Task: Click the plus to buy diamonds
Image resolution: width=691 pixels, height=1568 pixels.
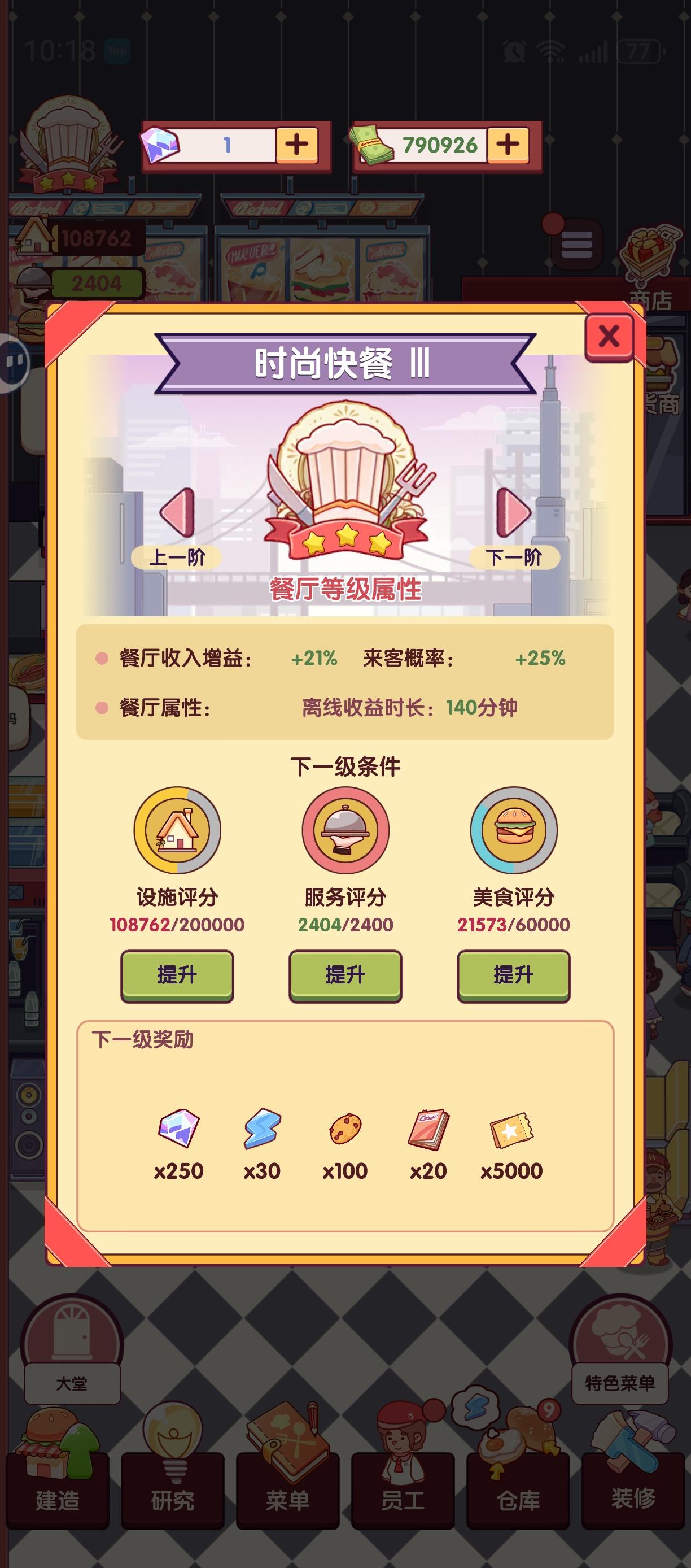Action: [x=298, y=146]
